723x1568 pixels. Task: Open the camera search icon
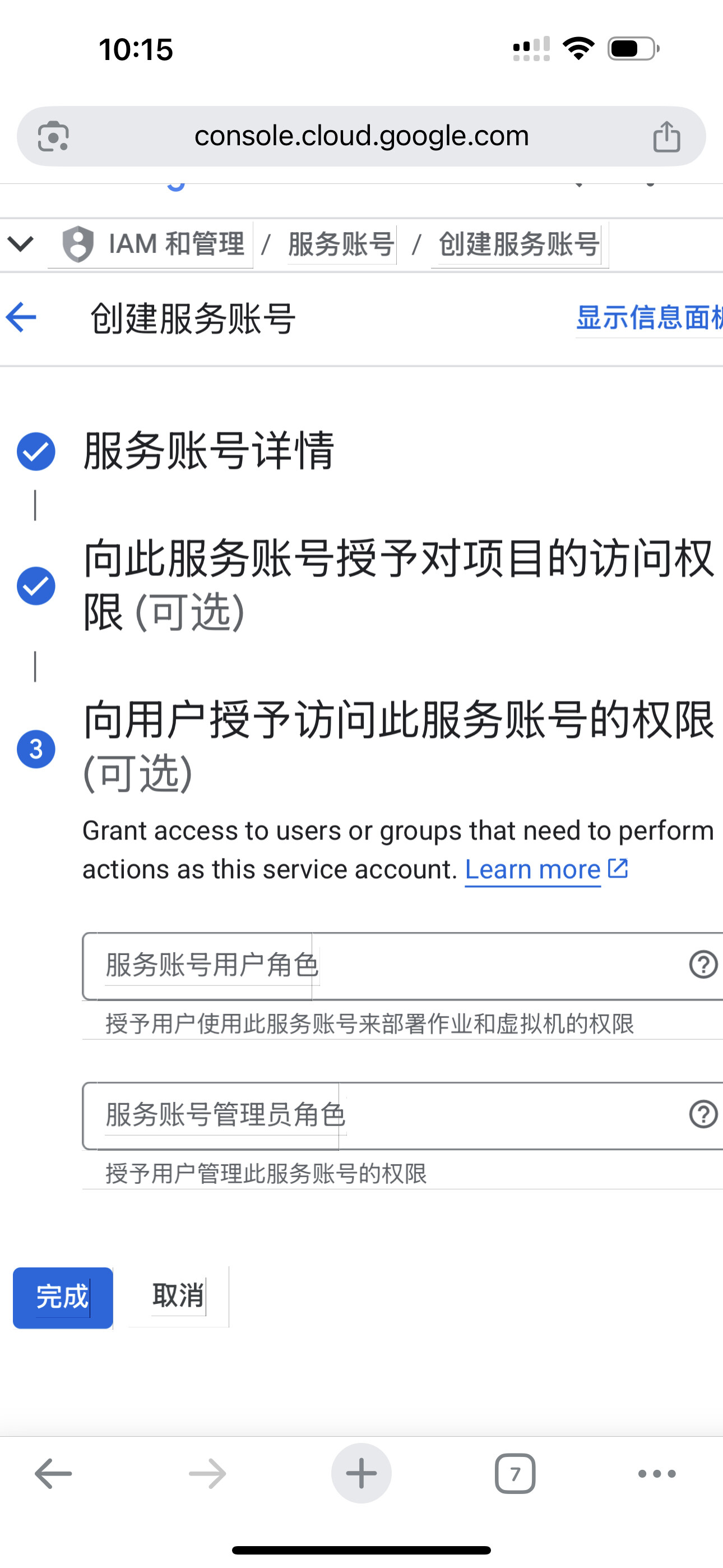pos(54,136)
